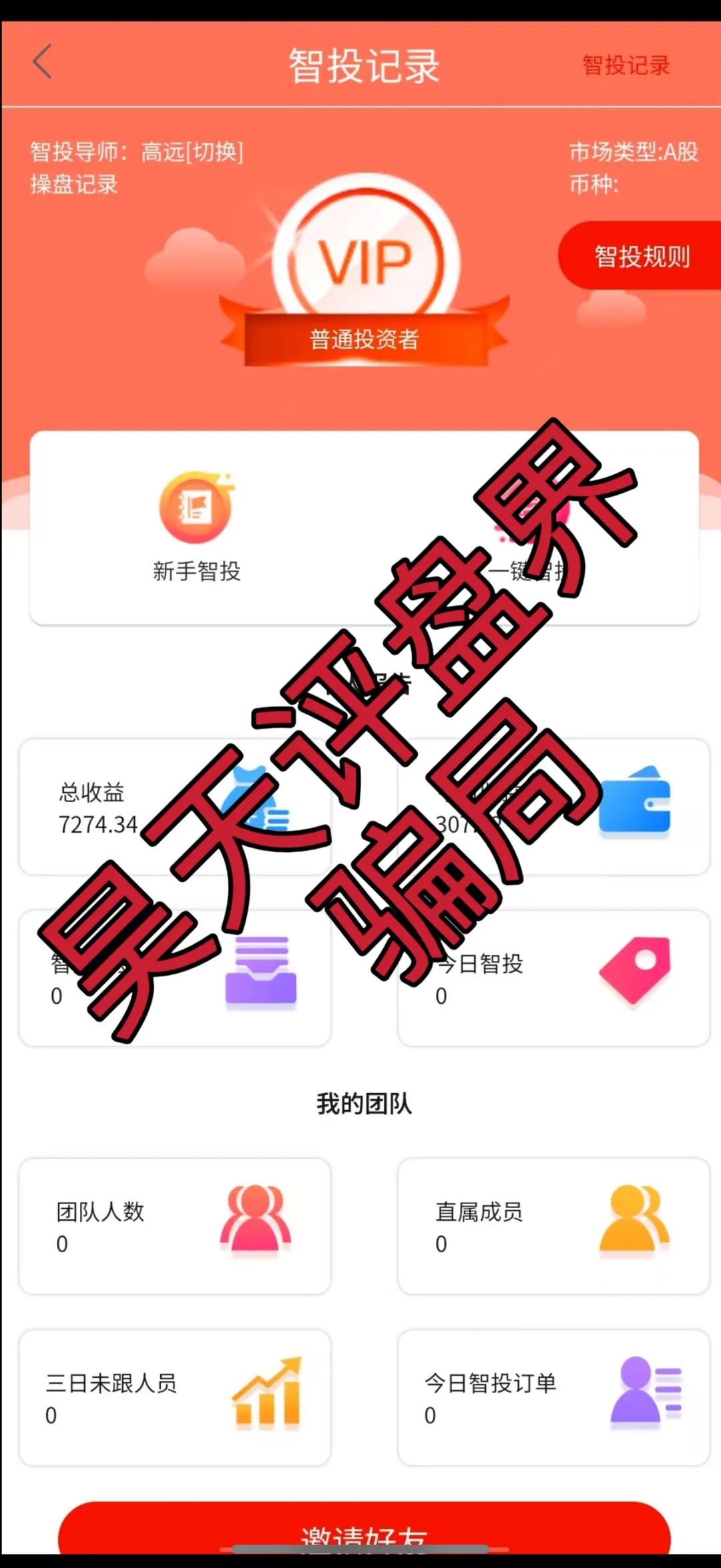Open the 总收益 card
The width and height of the screenshot is (721, 1568).
pyautogui.click(x=175, y=807)
